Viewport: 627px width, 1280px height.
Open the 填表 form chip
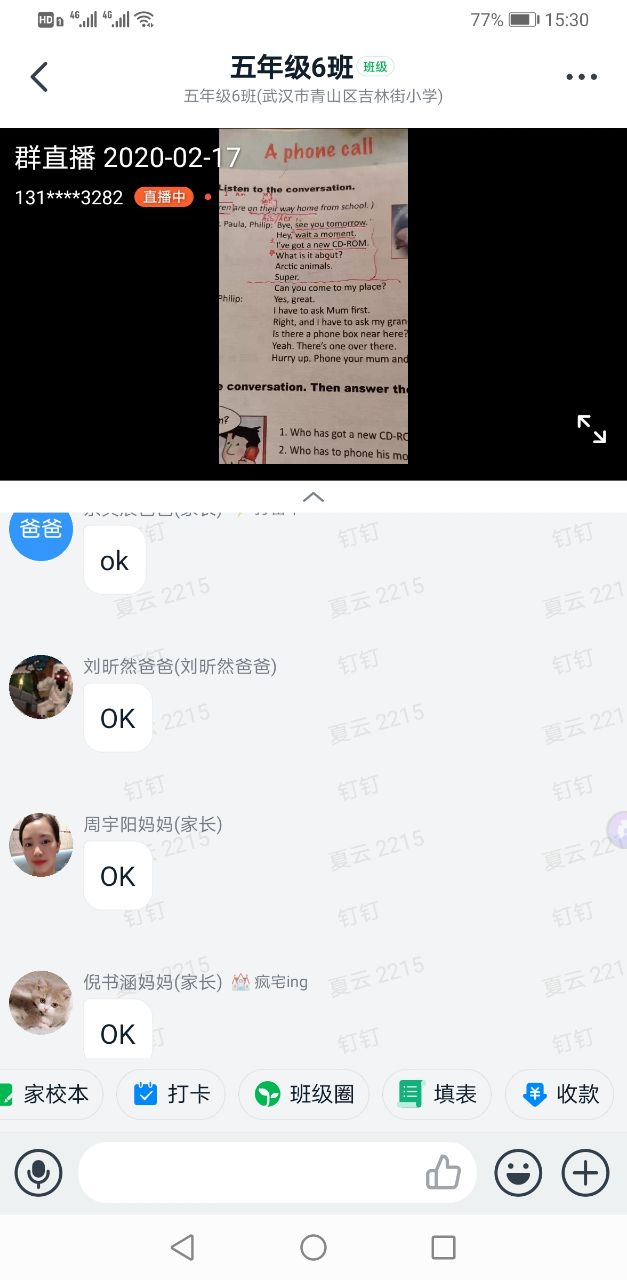click(437, 1094)
